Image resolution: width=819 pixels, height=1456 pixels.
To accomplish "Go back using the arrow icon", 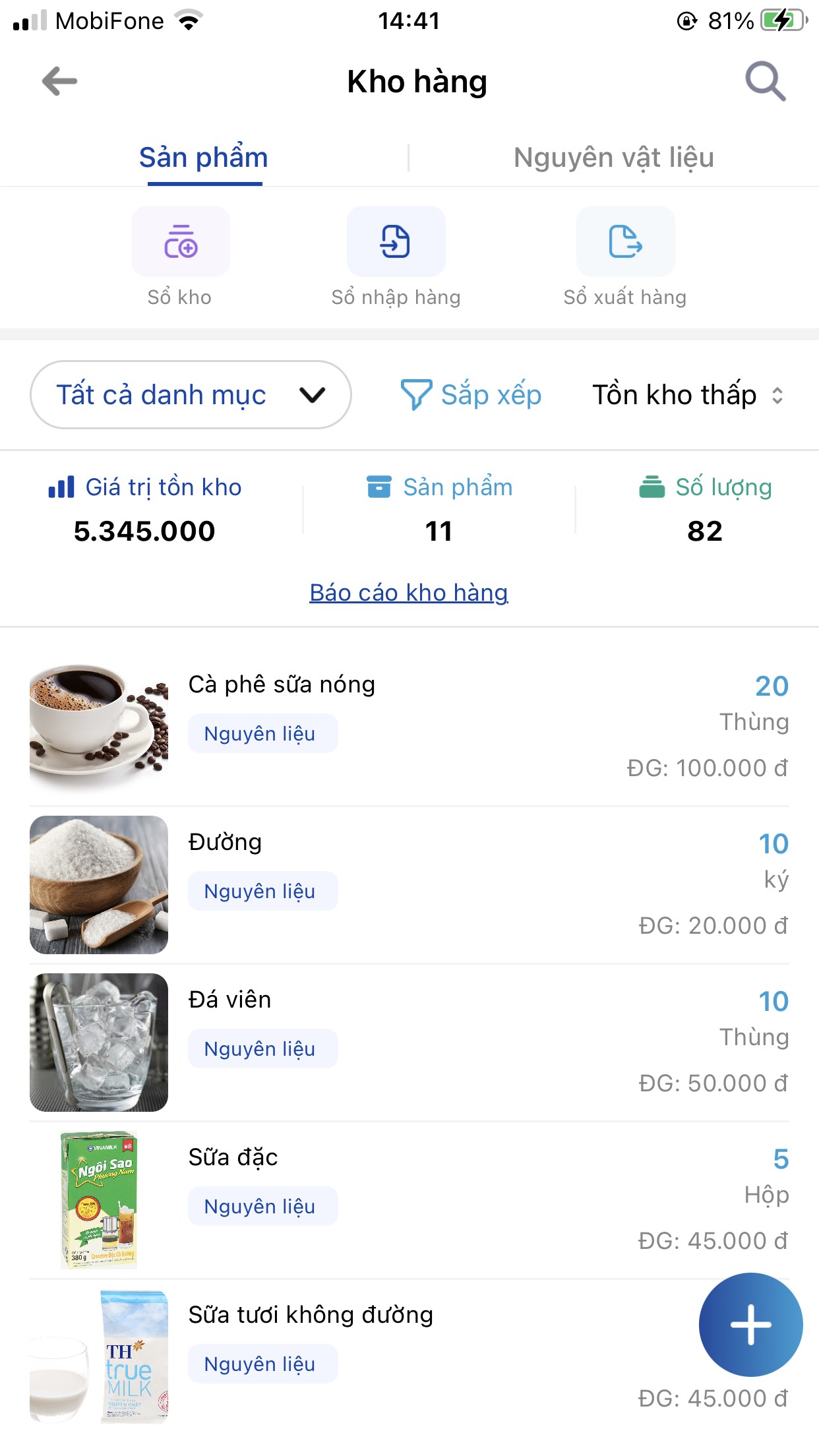I will [59, 82].
